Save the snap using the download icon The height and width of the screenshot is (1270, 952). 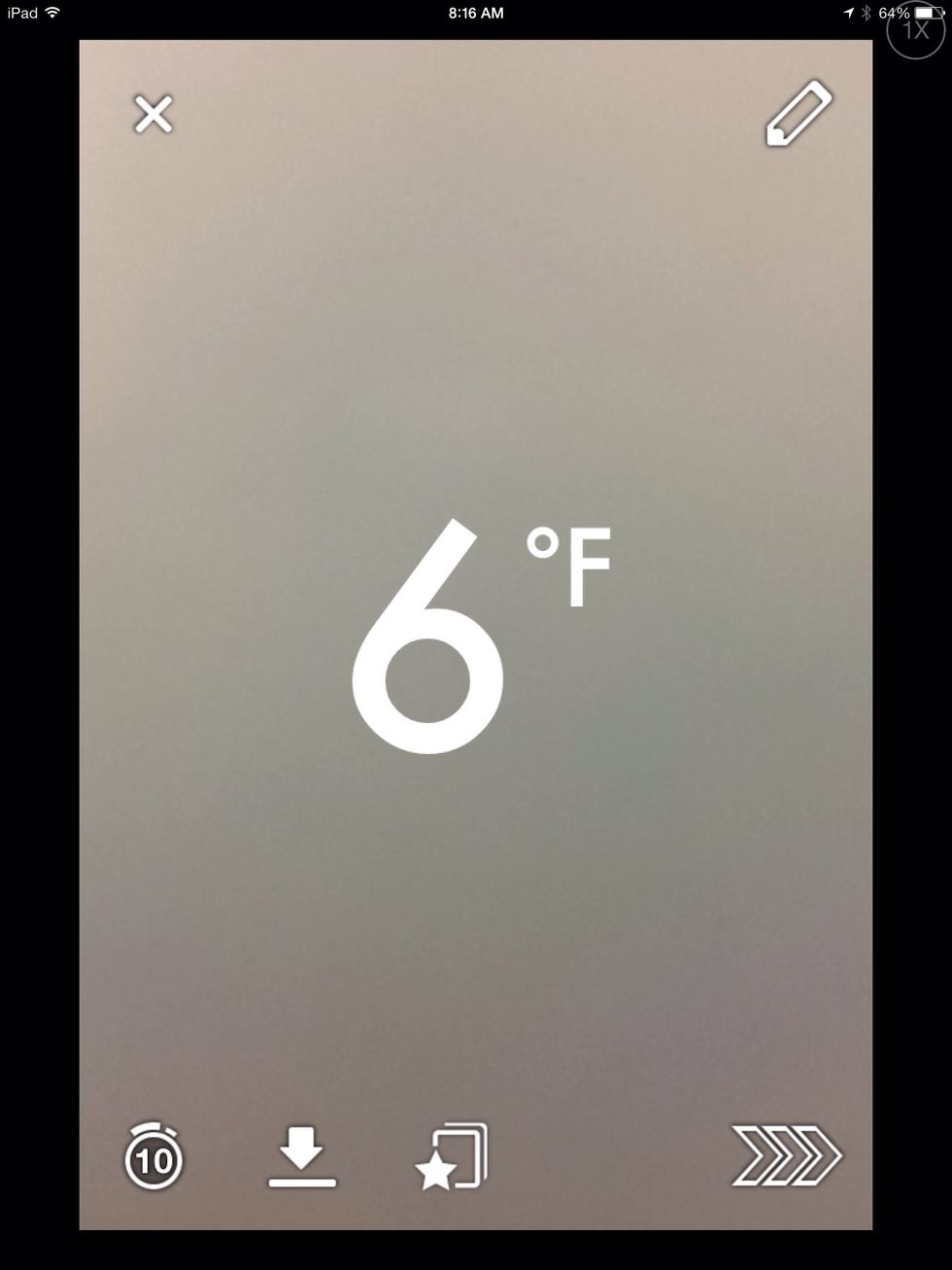(303, 1158)
